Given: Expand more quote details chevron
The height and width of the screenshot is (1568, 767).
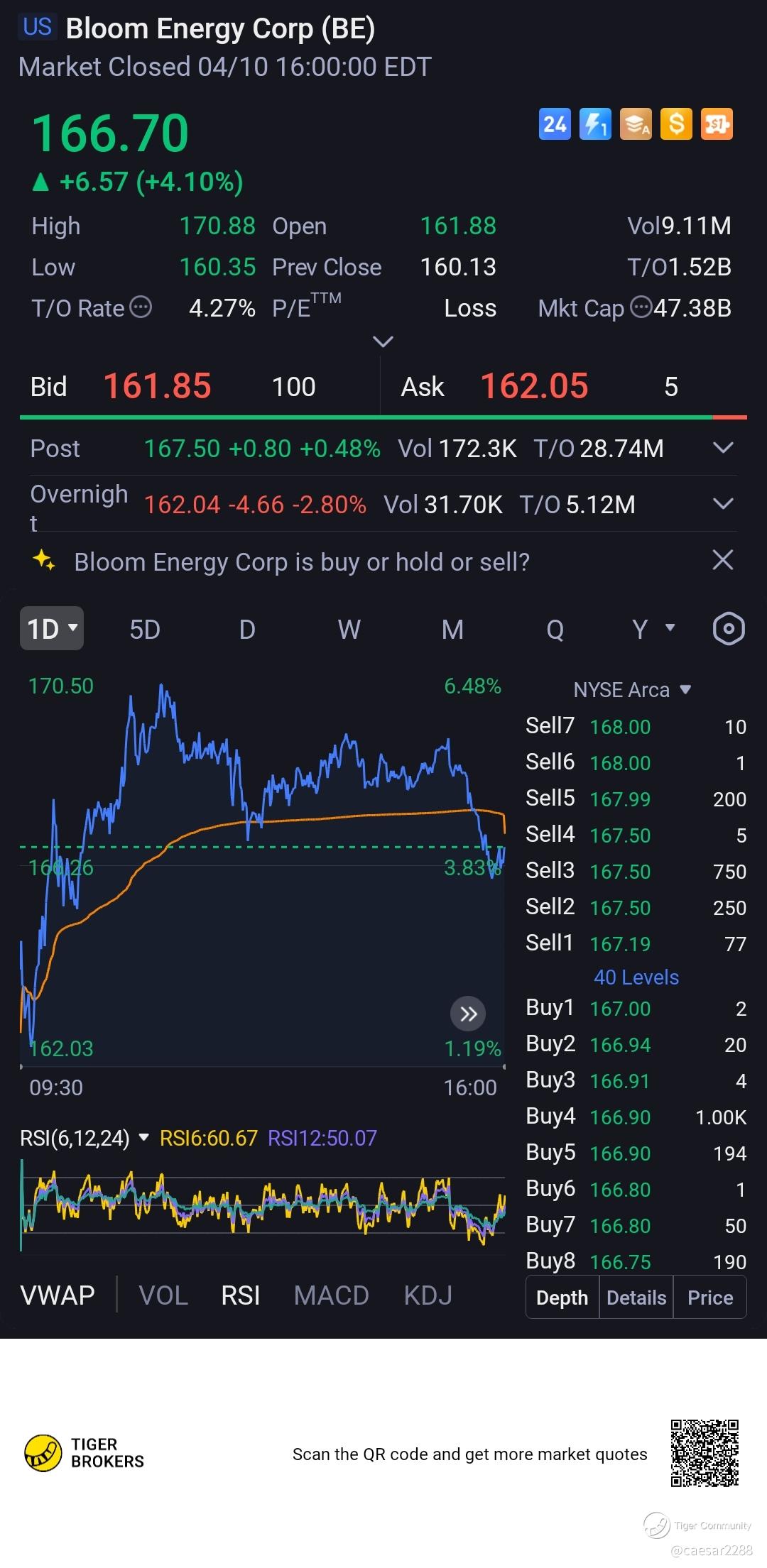Looking at the screenshot, I should click(383, 342).
